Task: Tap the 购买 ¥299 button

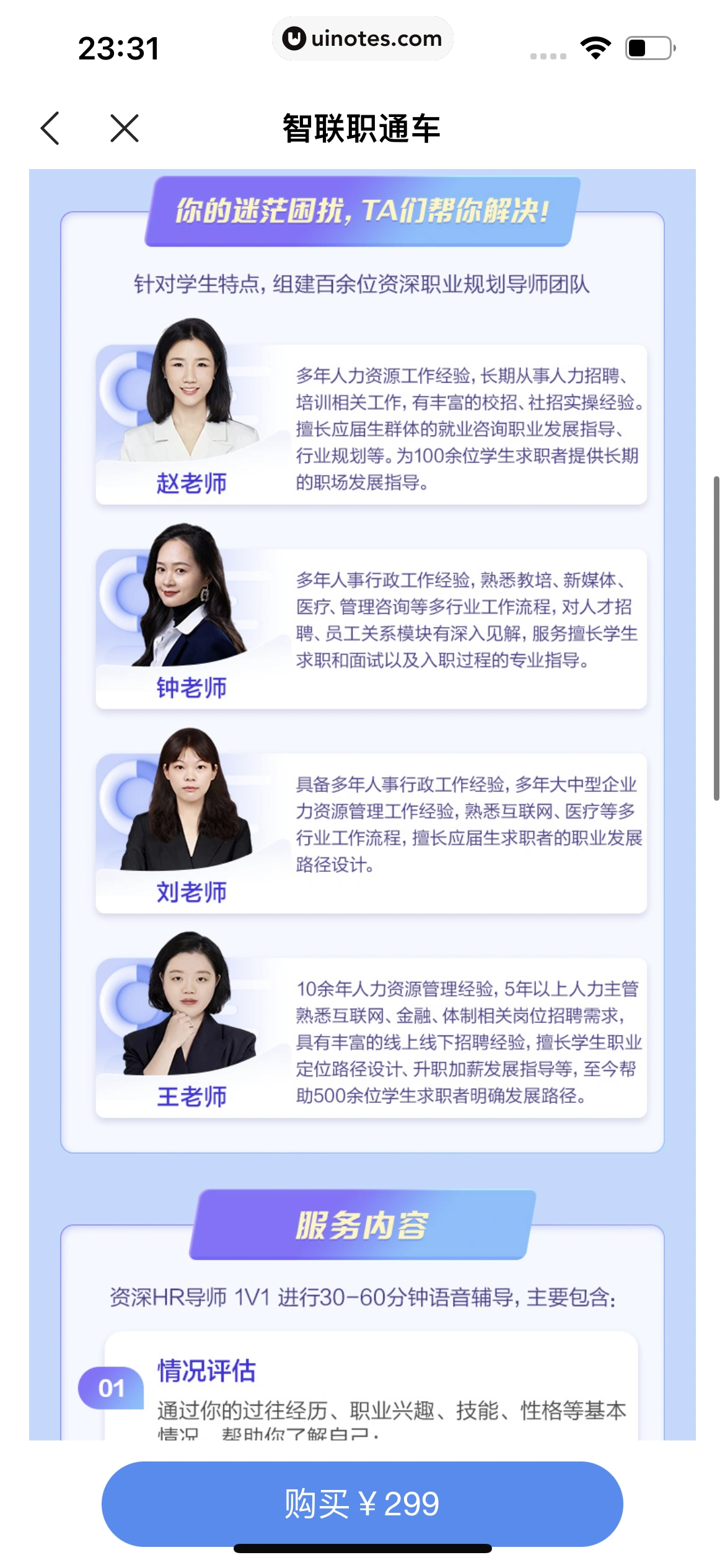Action: click(x=362, y=1503)
